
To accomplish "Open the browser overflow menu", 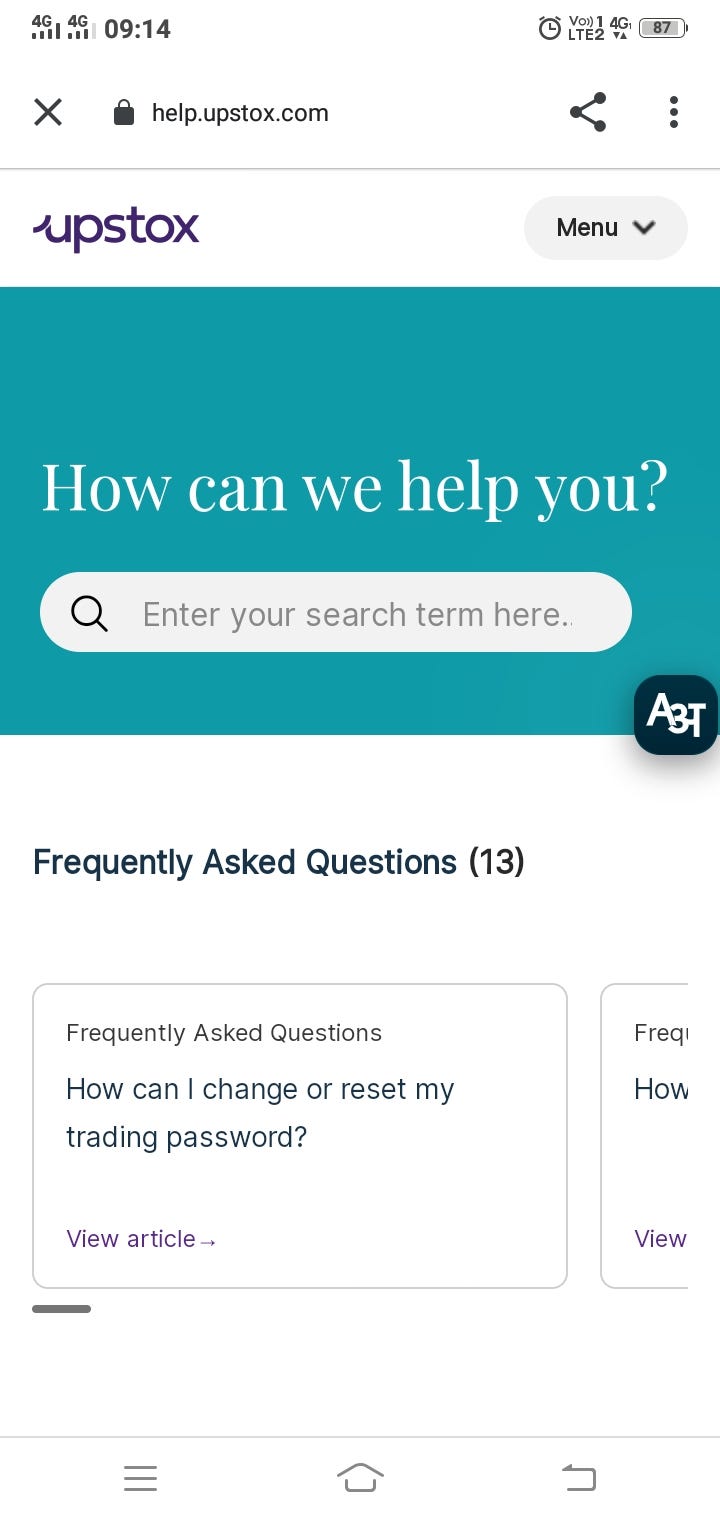I will pos(674,112).
